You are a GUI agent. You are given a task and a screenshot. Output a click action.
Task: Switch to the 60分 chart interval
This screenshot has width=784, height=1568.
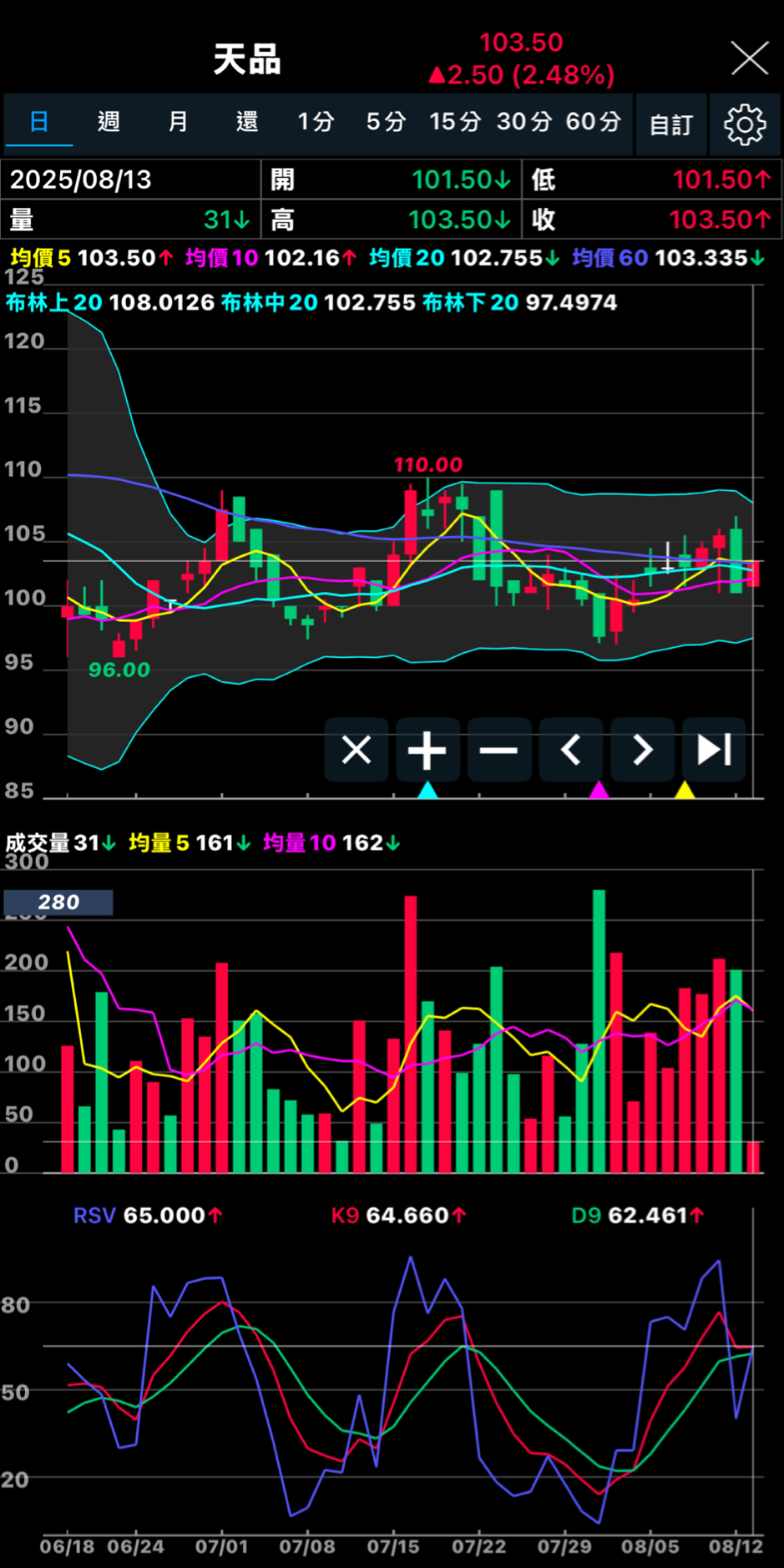pyautogui.click(x=594, y=122)
